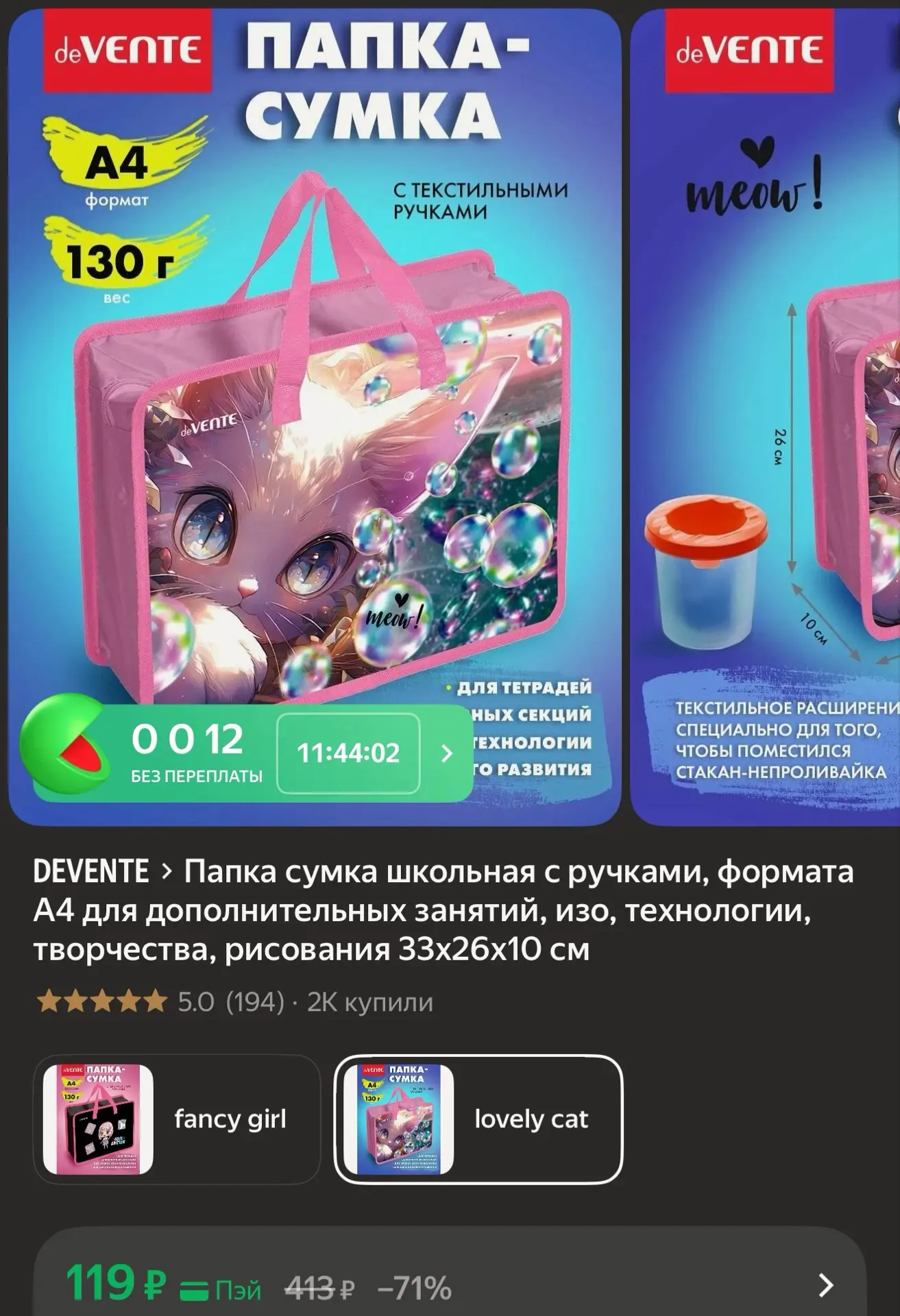View the second product gallery image
This screenshot has height=1316, width=900.
[x=765, y=417]
